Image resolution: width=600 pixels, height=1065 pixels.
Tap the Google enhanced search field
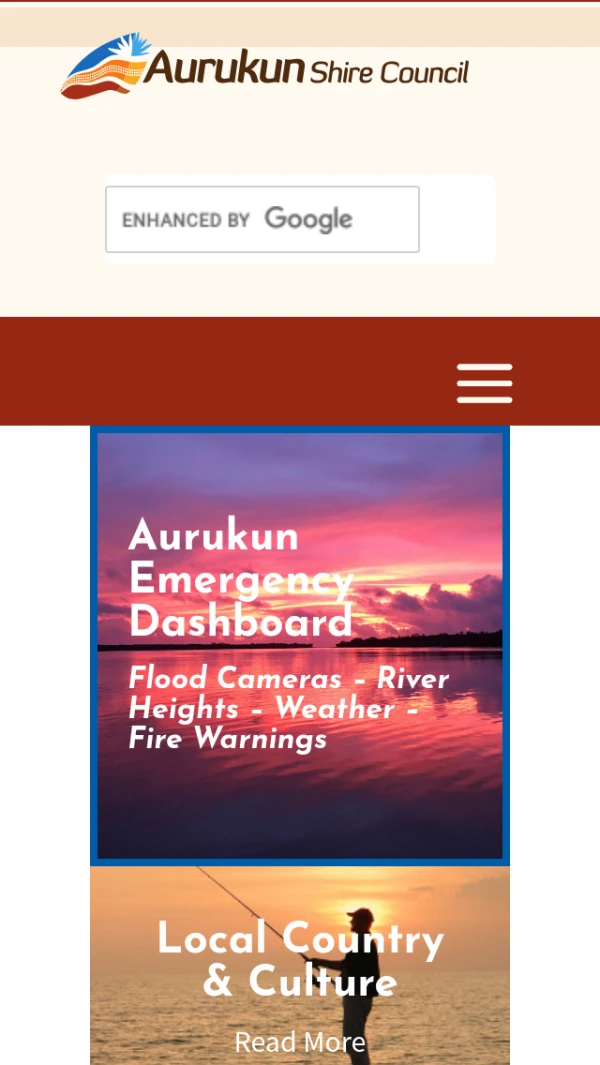tap(262, 219)
